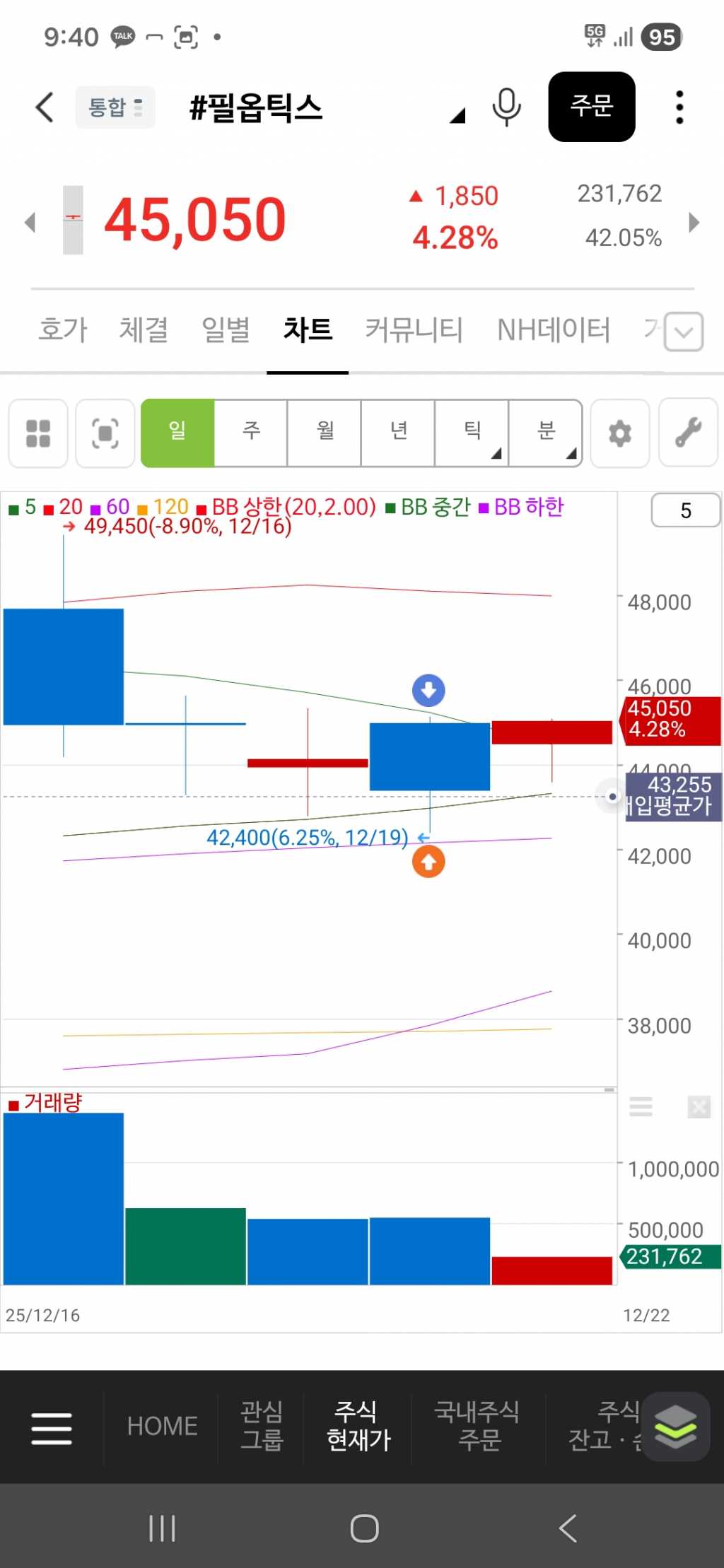The height and width of the screenshot is (1568, 724).
Task: Open chart tools wrench
Action: (688, 433)
